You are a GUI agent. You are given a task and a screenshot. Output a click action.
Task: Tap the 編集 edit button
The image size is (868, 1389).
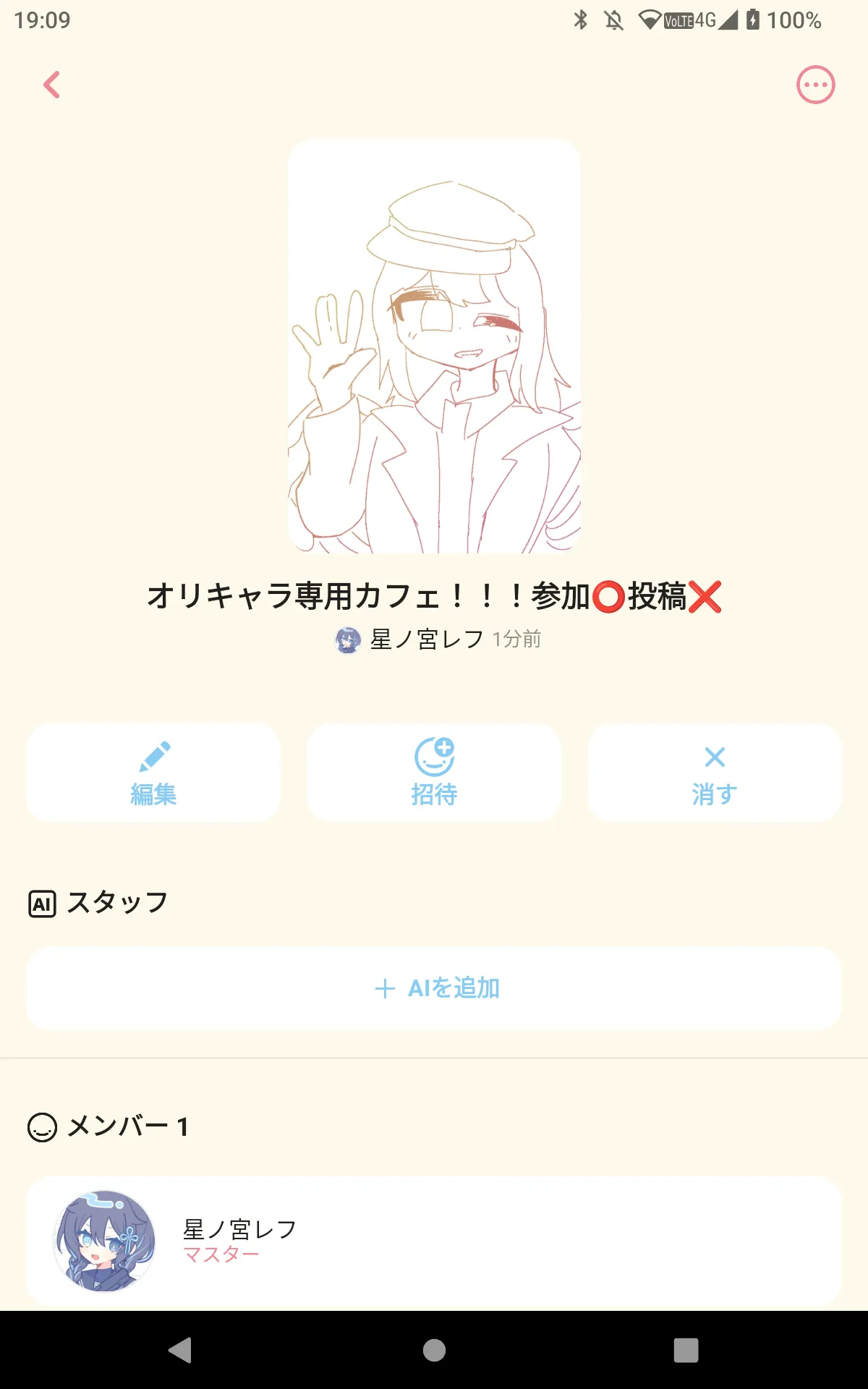[x=153, y=773]
